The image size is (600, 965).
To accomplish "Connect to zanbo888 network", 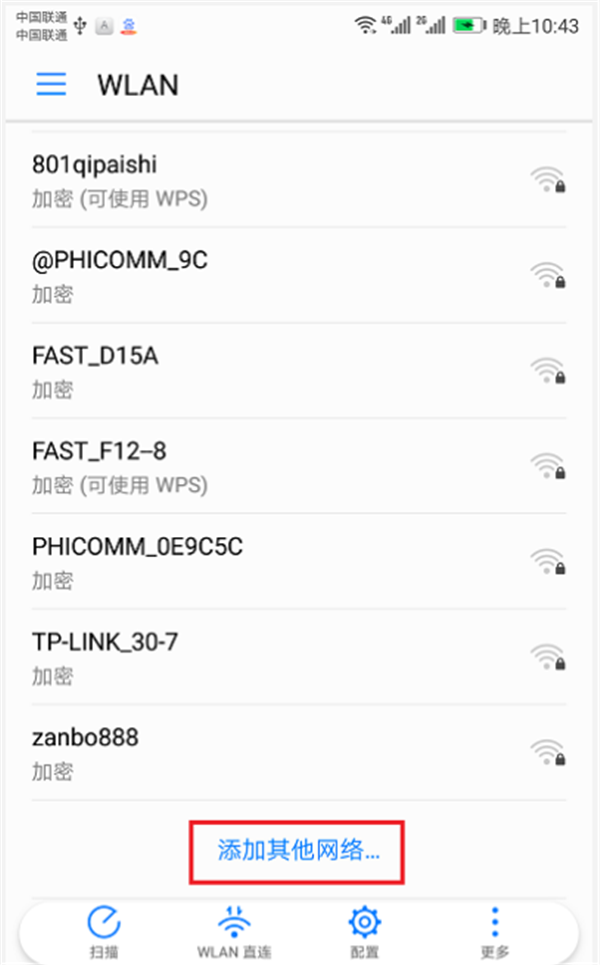I will click(x=299, y=753).
